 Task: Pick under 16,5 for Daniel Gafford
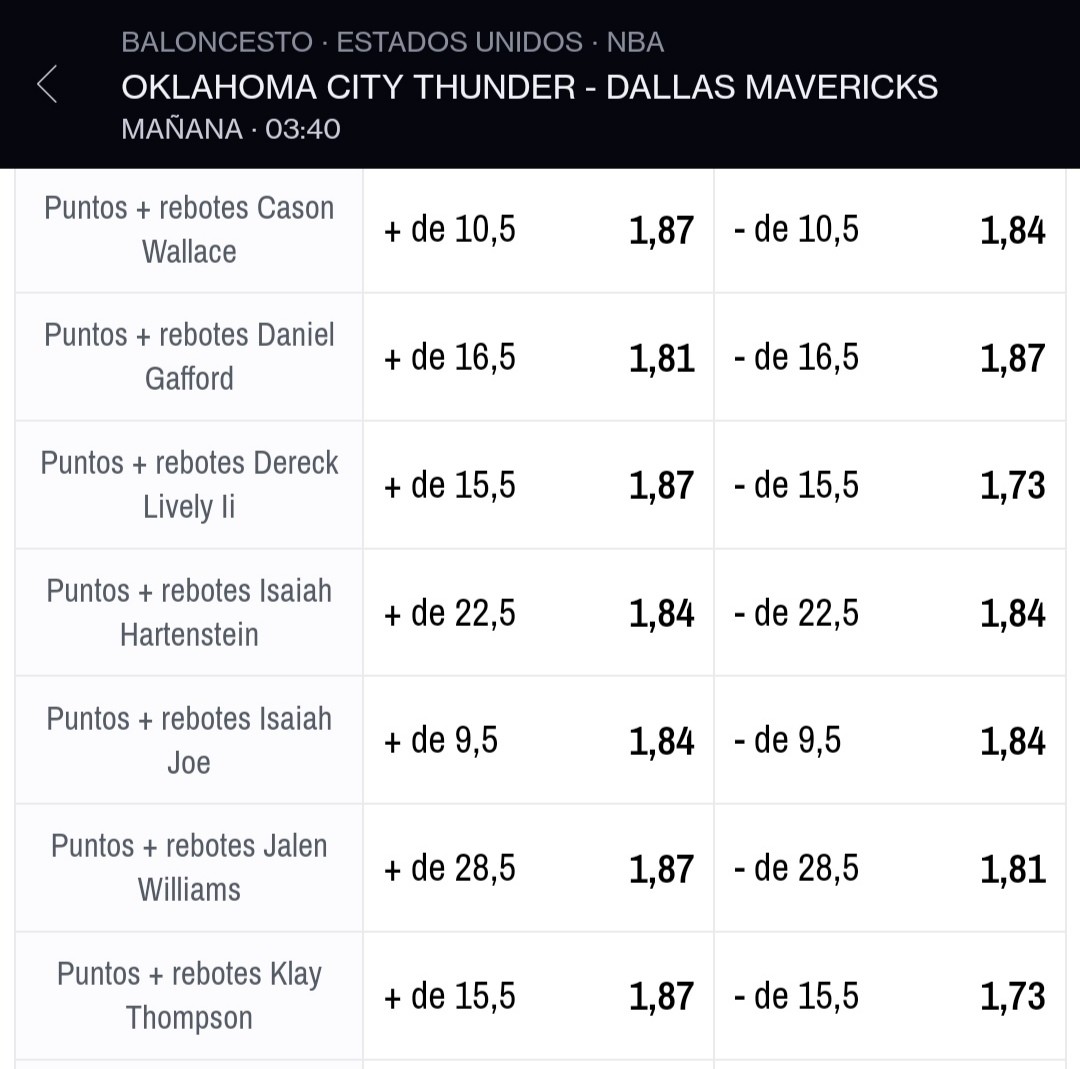click(890, 357)
